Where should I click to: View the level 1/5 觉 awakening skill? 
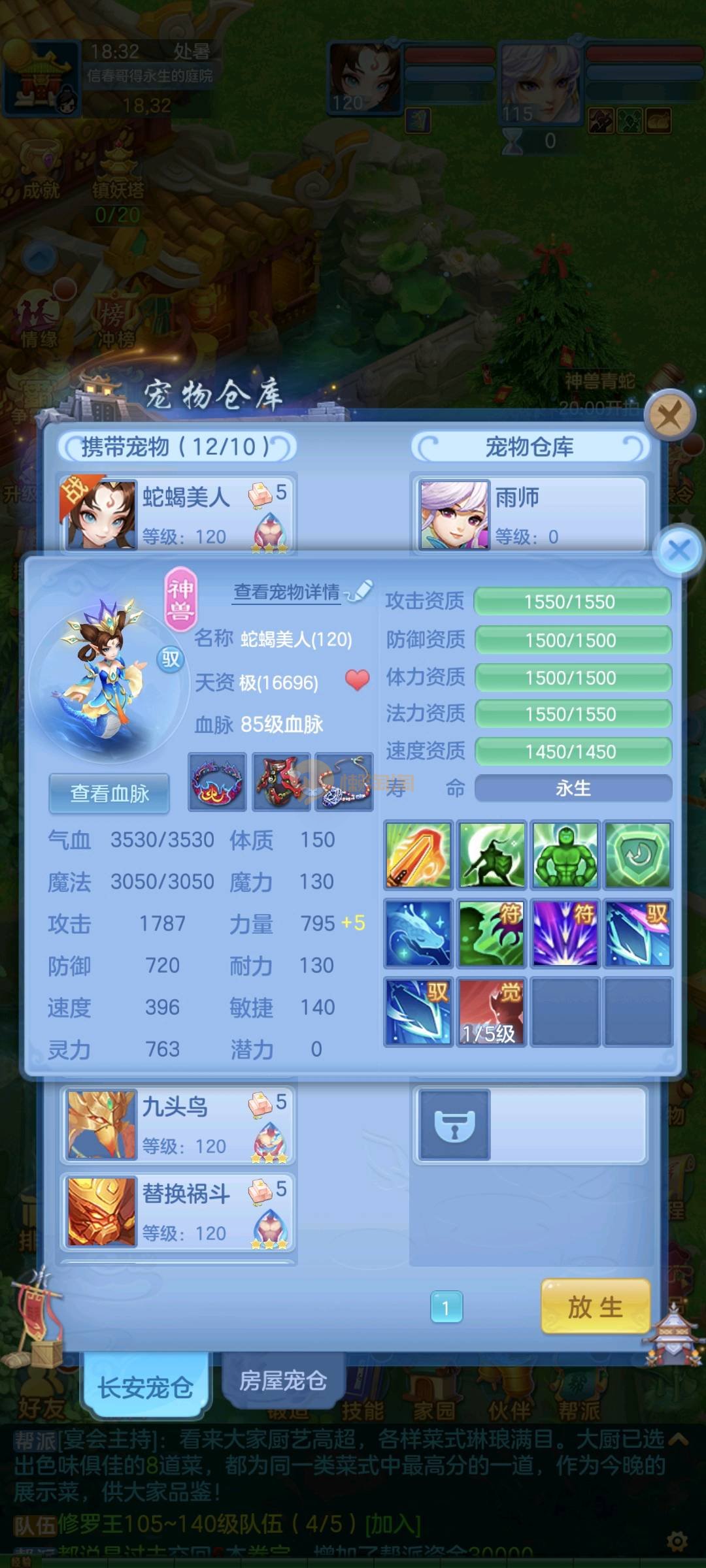(x=490, y=1011)
